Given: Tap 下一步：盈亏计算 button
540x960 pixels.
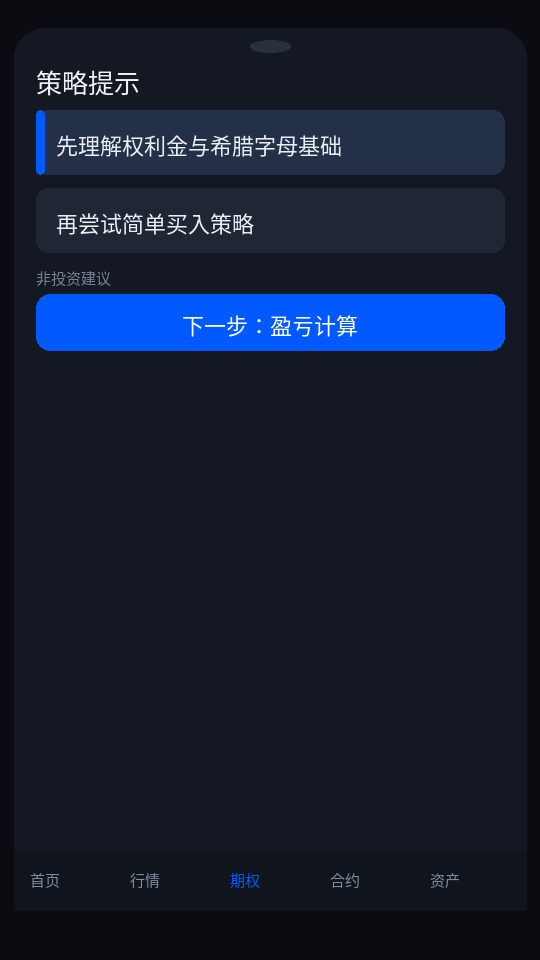Looking at the screenshot, I should pos(270,323).
